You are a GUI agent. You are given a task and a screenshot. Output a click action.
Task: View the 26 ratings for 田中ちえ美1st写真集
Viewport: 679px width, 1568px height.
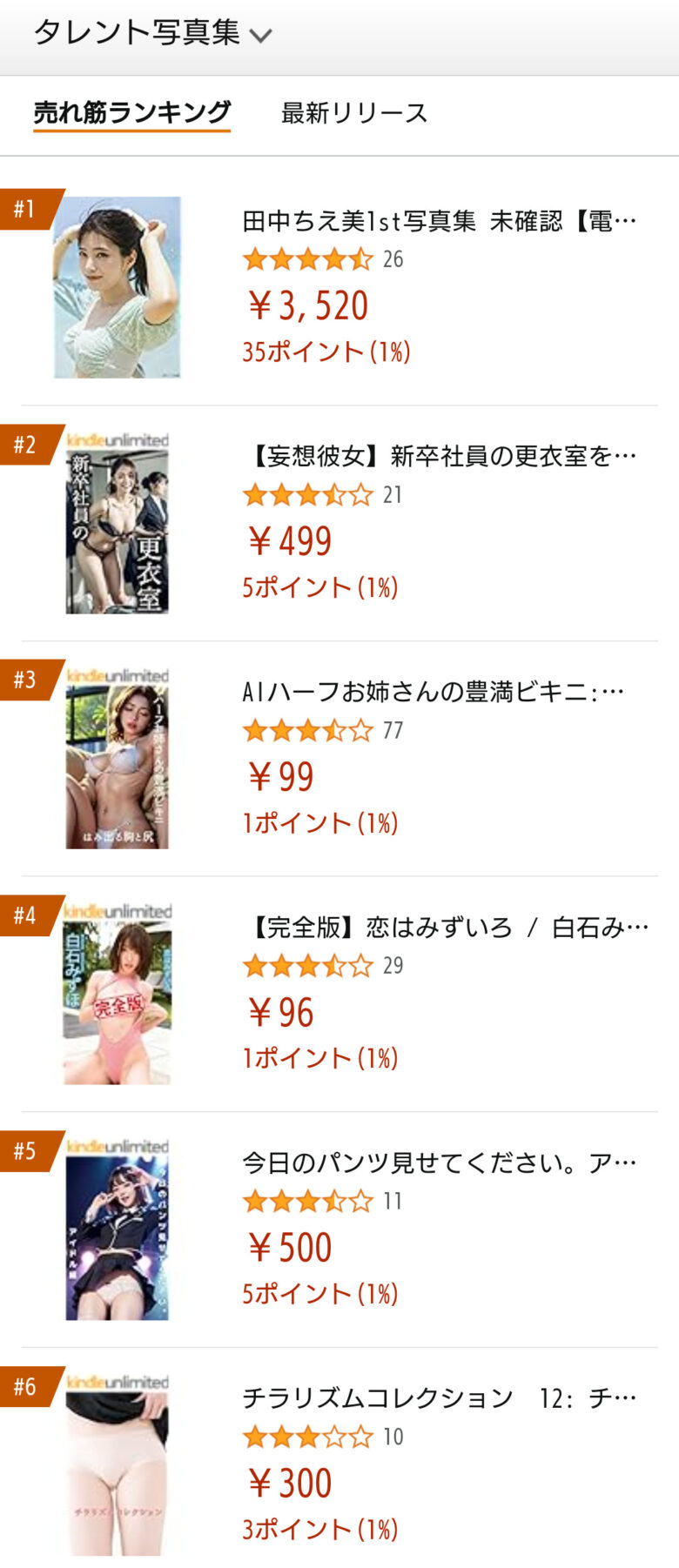(393, 259)
